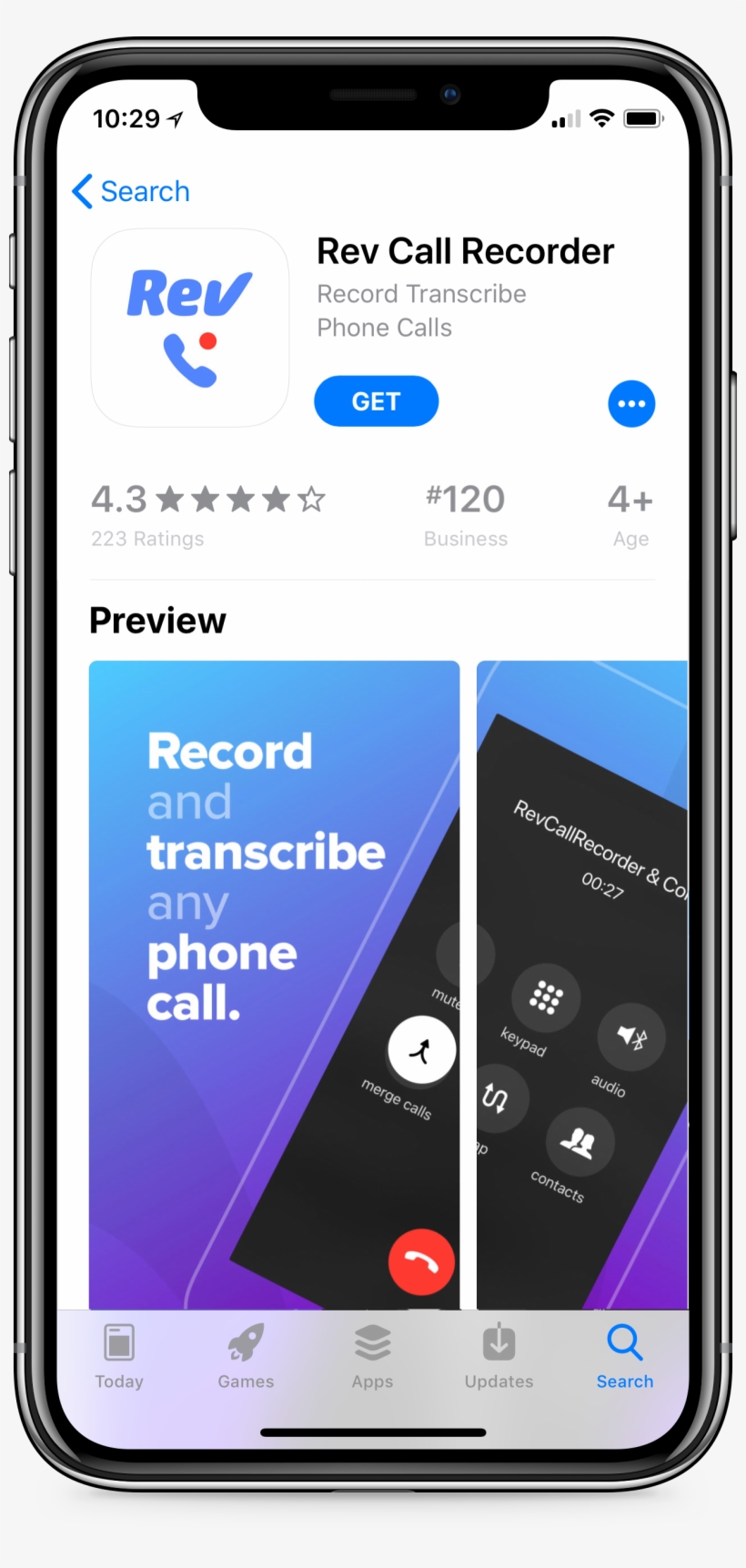This screenshot has width=746, height=1568.
Task: View the 4.3 star ratings section
Action: pyautogui.click(x=207, y=514)
